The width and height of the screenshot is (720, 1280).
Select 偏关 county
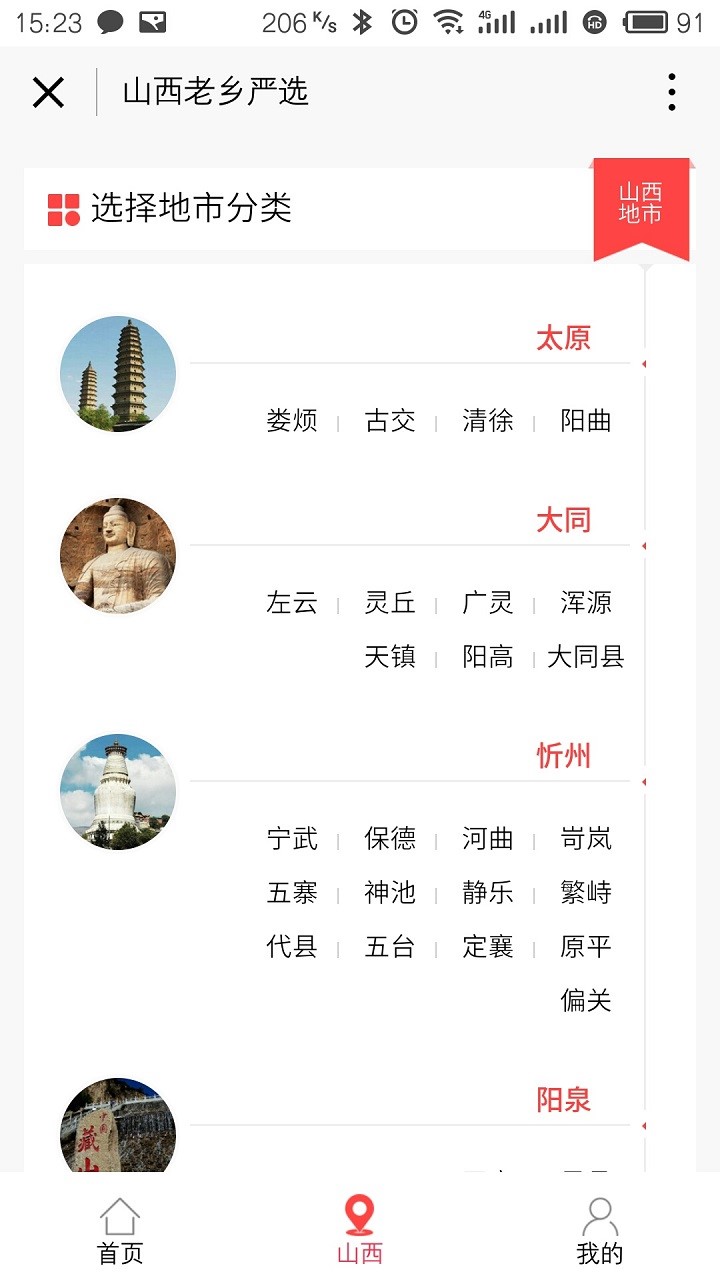coord(586,1001)
